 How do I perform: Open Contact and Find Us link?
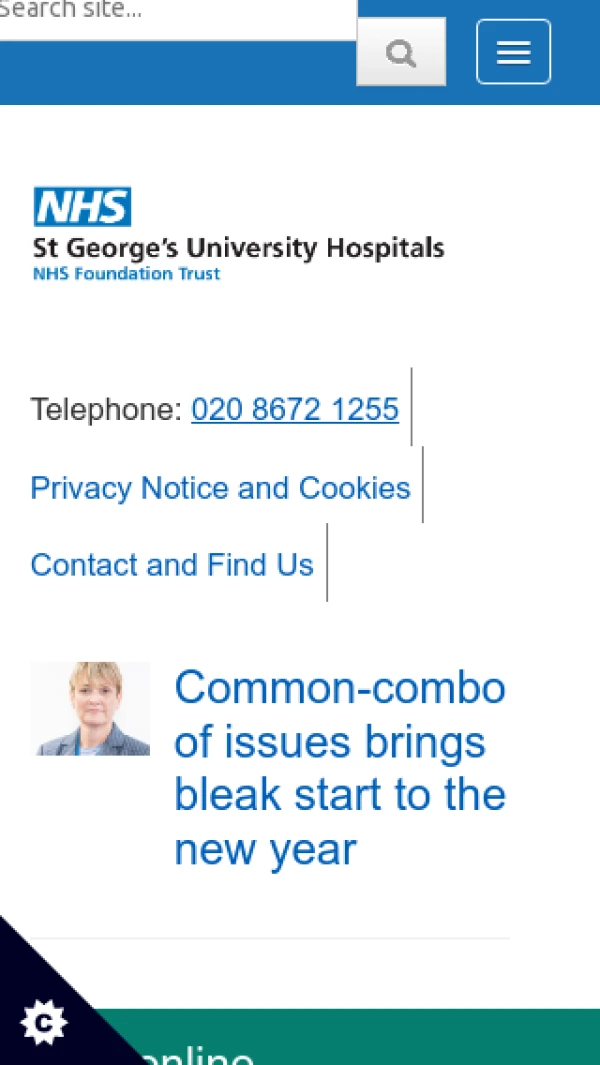point(172,564)
